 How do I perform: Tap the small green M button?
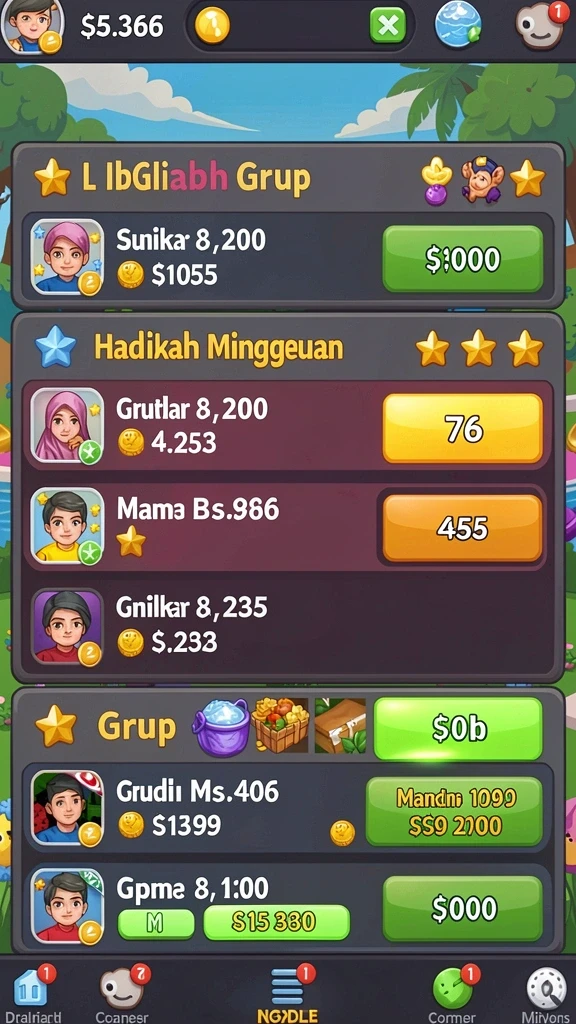point(156,923)
